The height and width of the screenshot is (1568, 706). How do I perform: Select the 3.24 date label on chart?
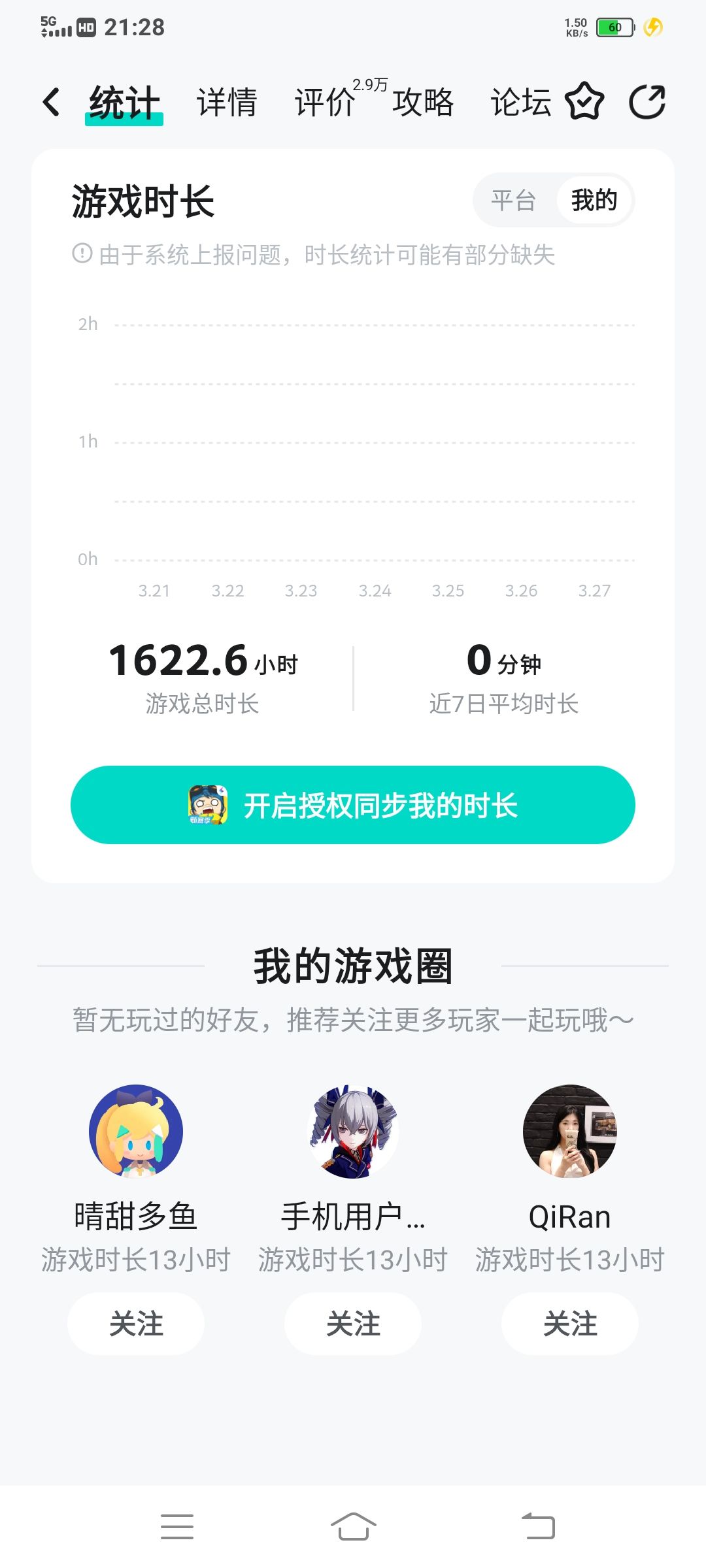pyautogui.click(x=375, y=590)
